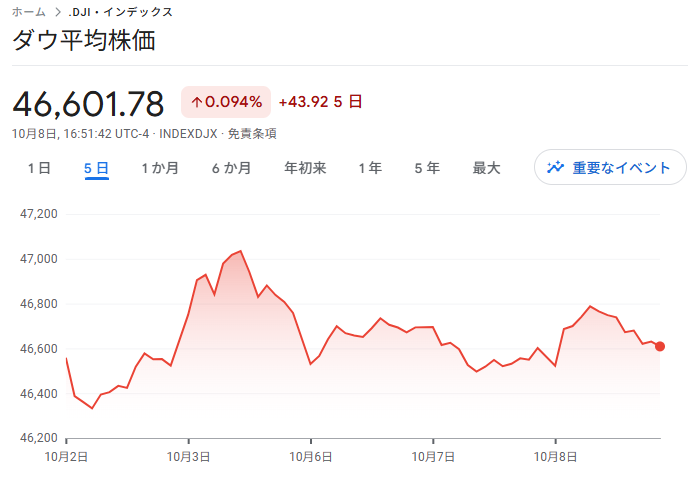Select the 5日 range tab
The width and height of the screenshot is (688, 477).
[x=97, y=168]
